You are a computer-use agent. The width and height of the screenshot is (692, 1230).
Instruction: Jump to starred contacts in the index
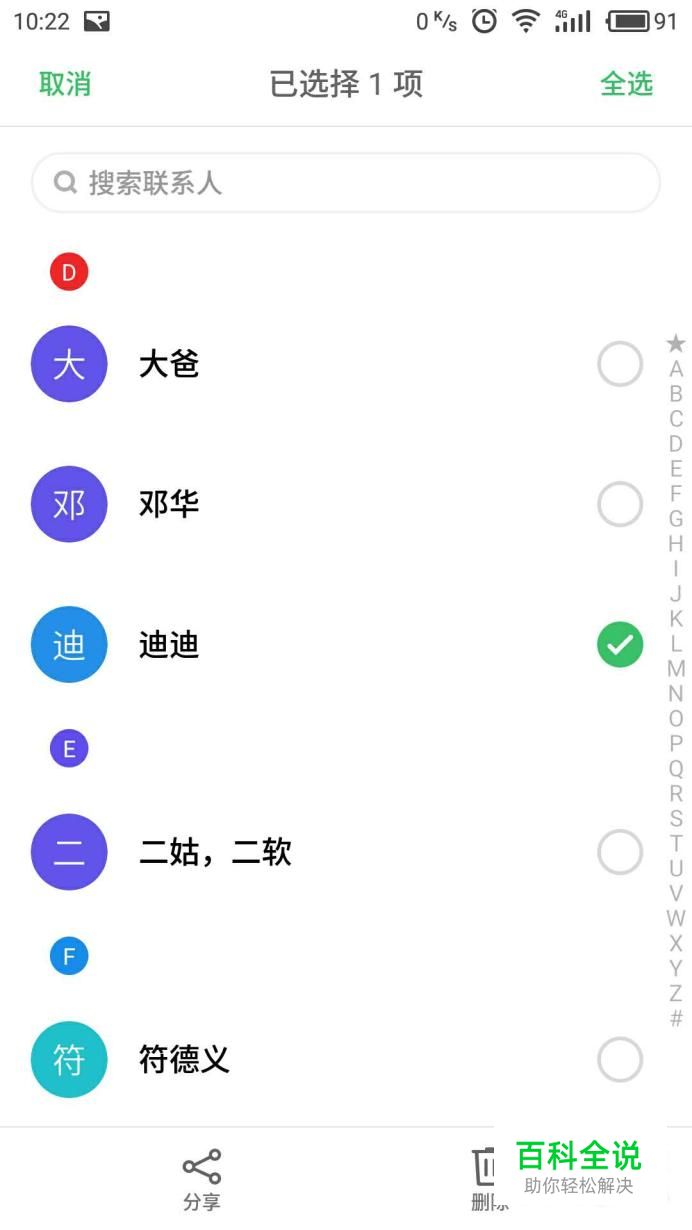[x=676, y=344]
